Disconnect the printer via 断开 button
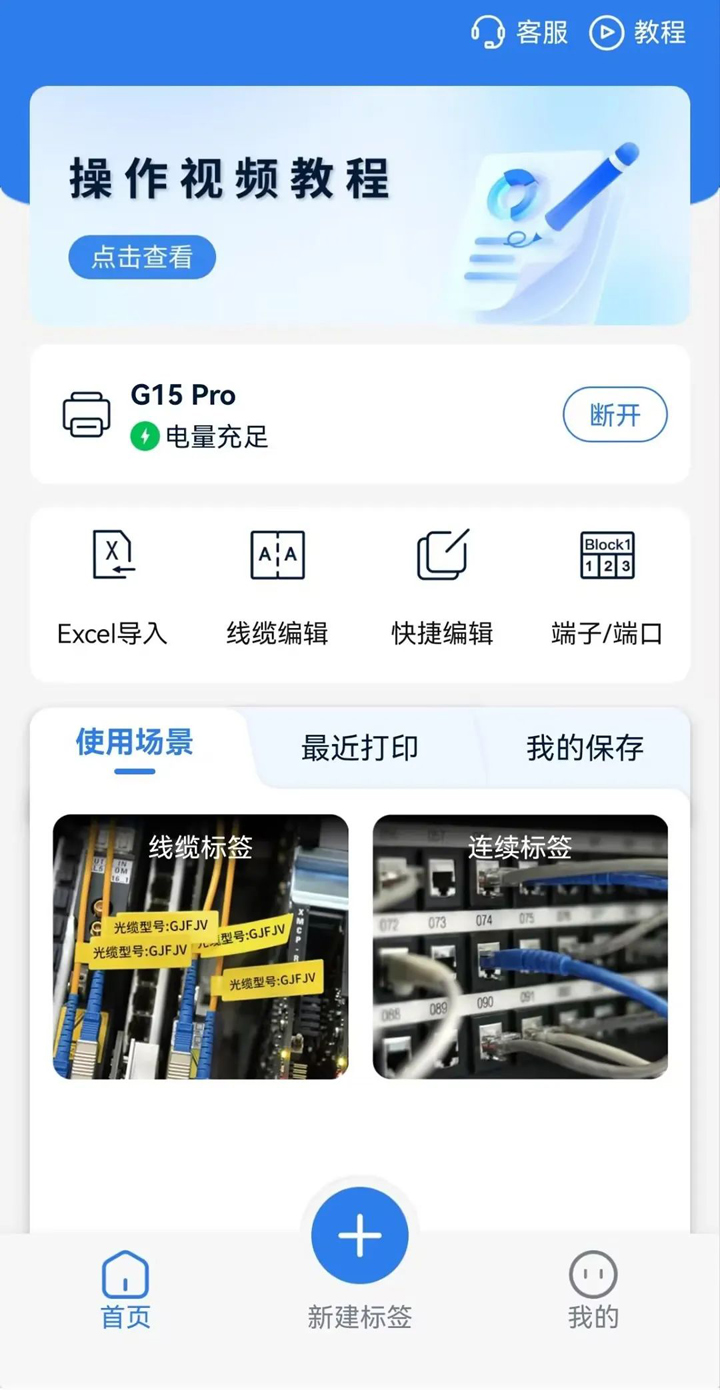This screenshot has width=720, height=1390. tap(615, 414)
